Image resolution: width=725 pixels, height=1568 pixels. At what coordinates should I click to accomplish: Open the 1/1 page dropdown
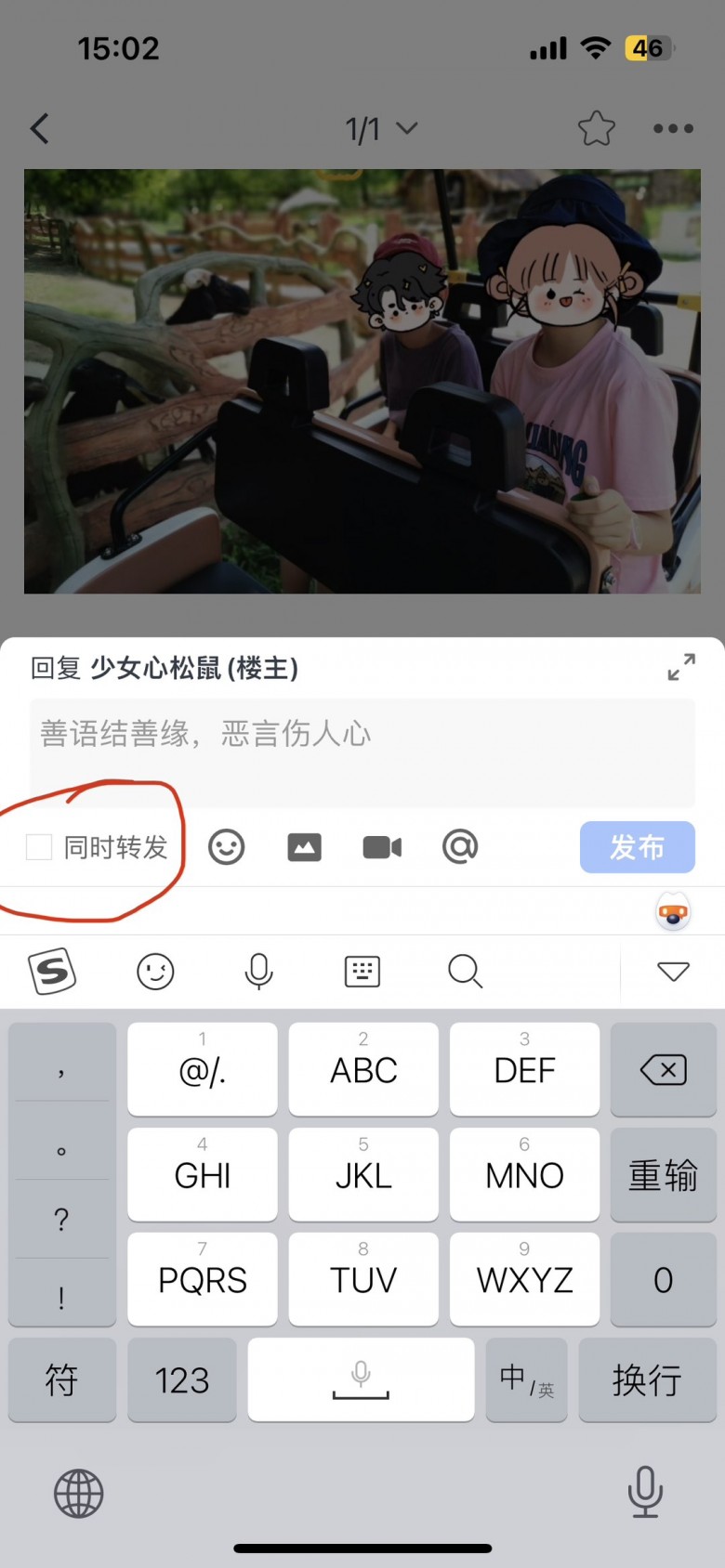coord(380,128)
